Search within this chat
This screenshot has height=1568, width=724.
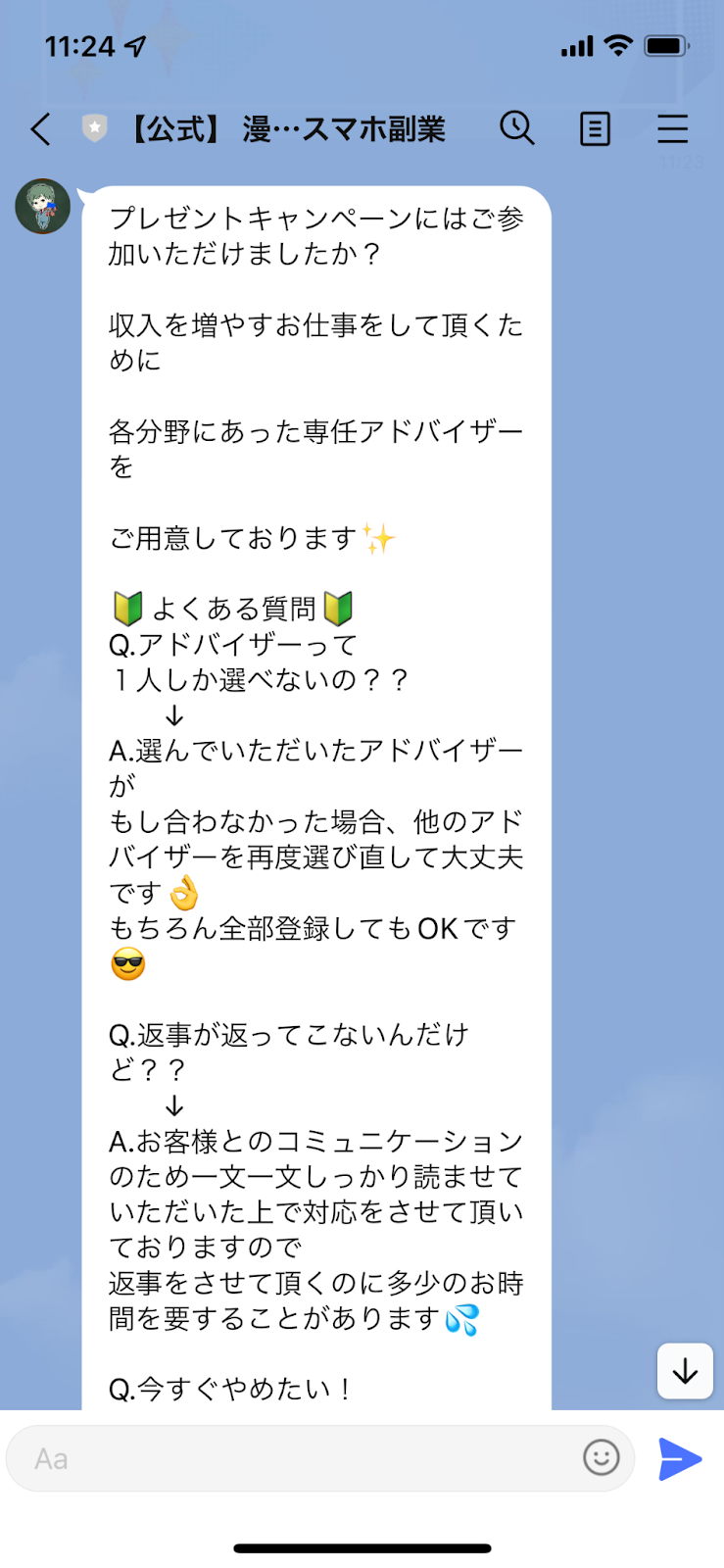click(x=516, y=128)
